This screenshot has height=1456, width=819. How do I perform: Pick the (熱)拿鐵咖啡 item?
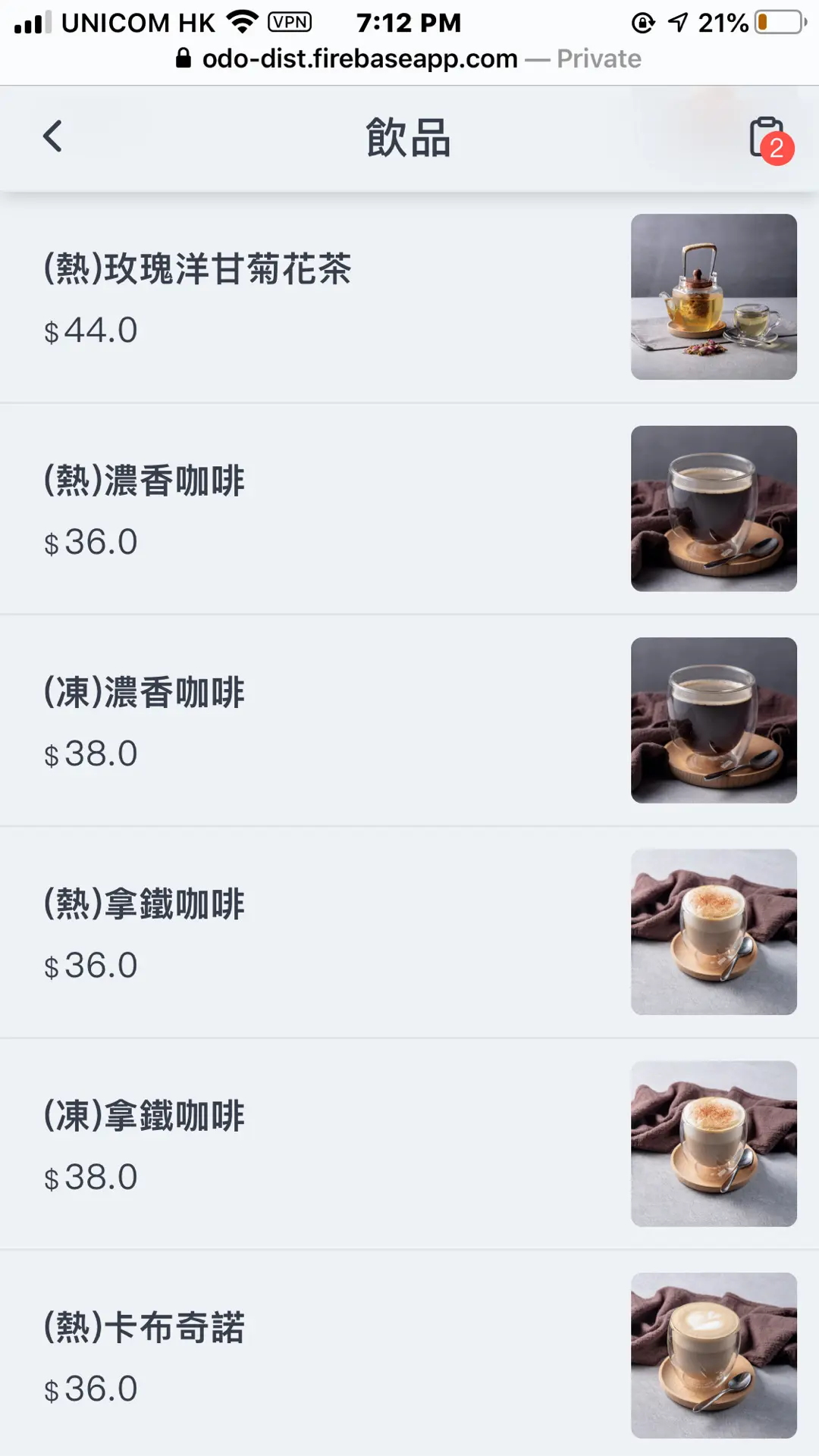[144, 903]
